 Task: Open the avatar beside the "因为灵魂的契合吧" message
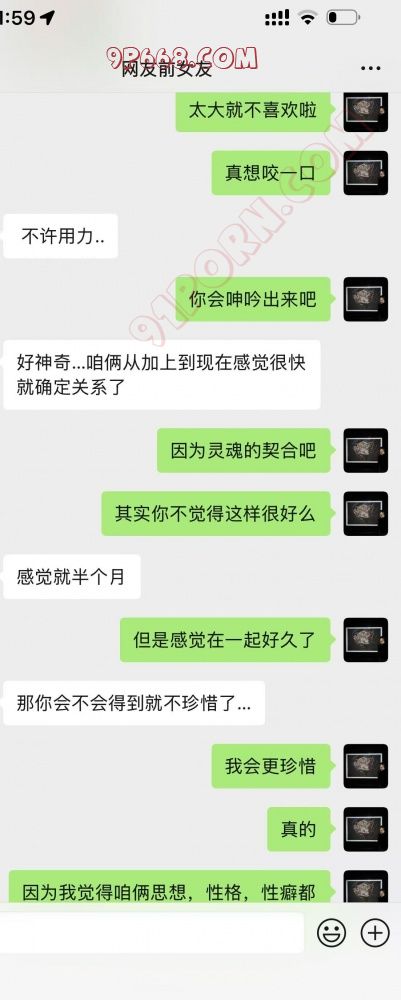click(x=366, y=450)
